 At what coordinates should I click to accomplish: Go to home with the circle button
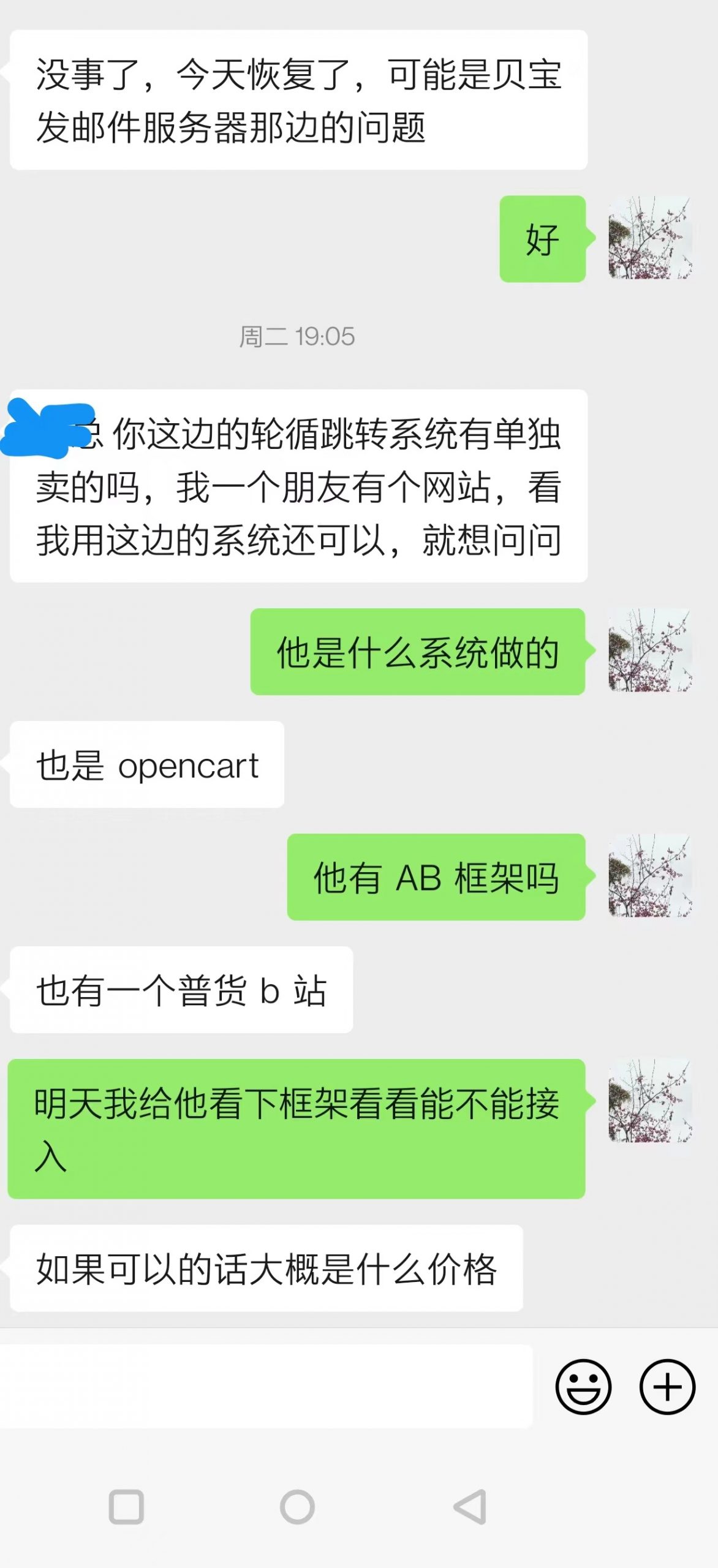tap(297, 1507)
